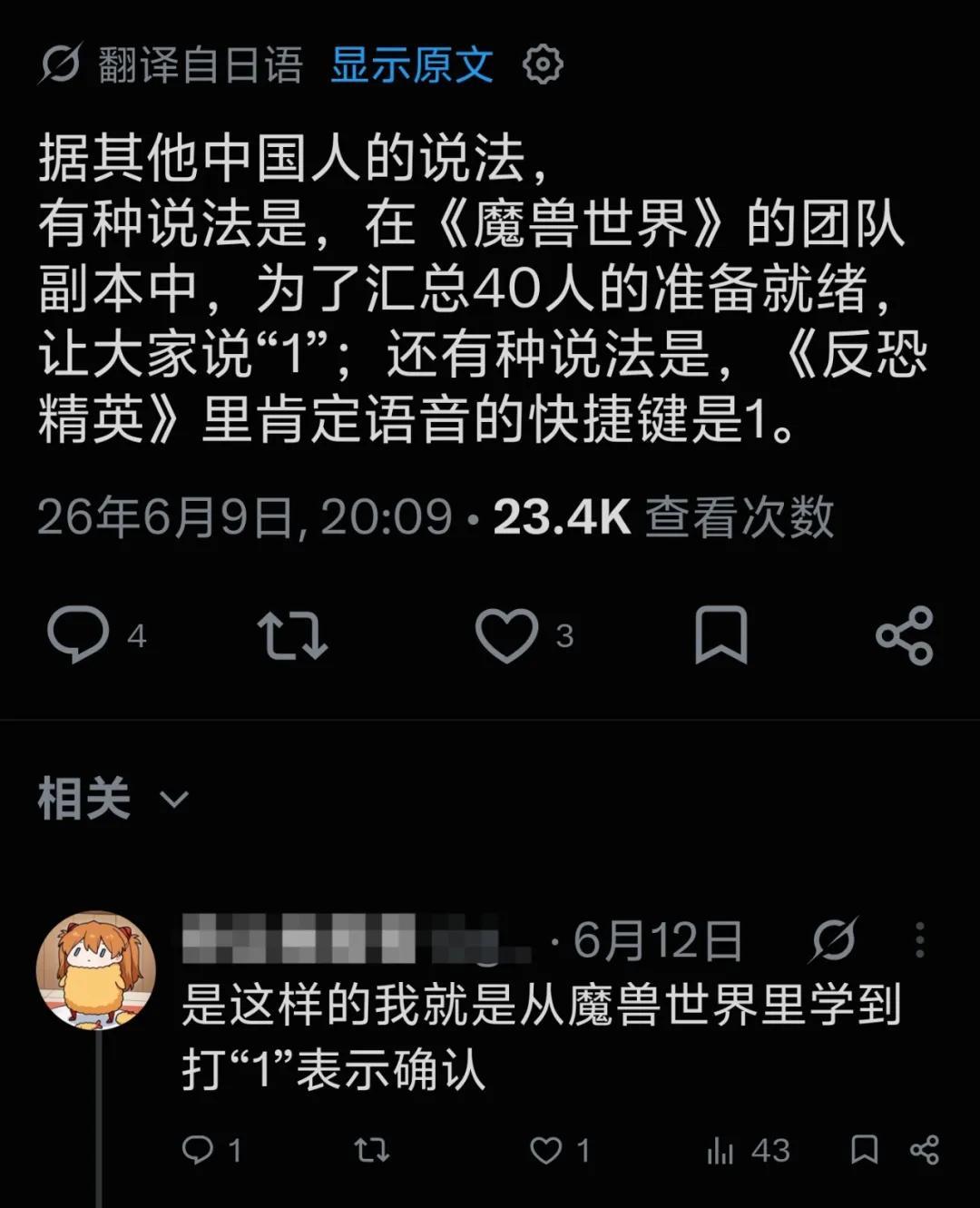Open translation settings gear icon
This screenshot has width=980, height=1208.
coord(543,64)
